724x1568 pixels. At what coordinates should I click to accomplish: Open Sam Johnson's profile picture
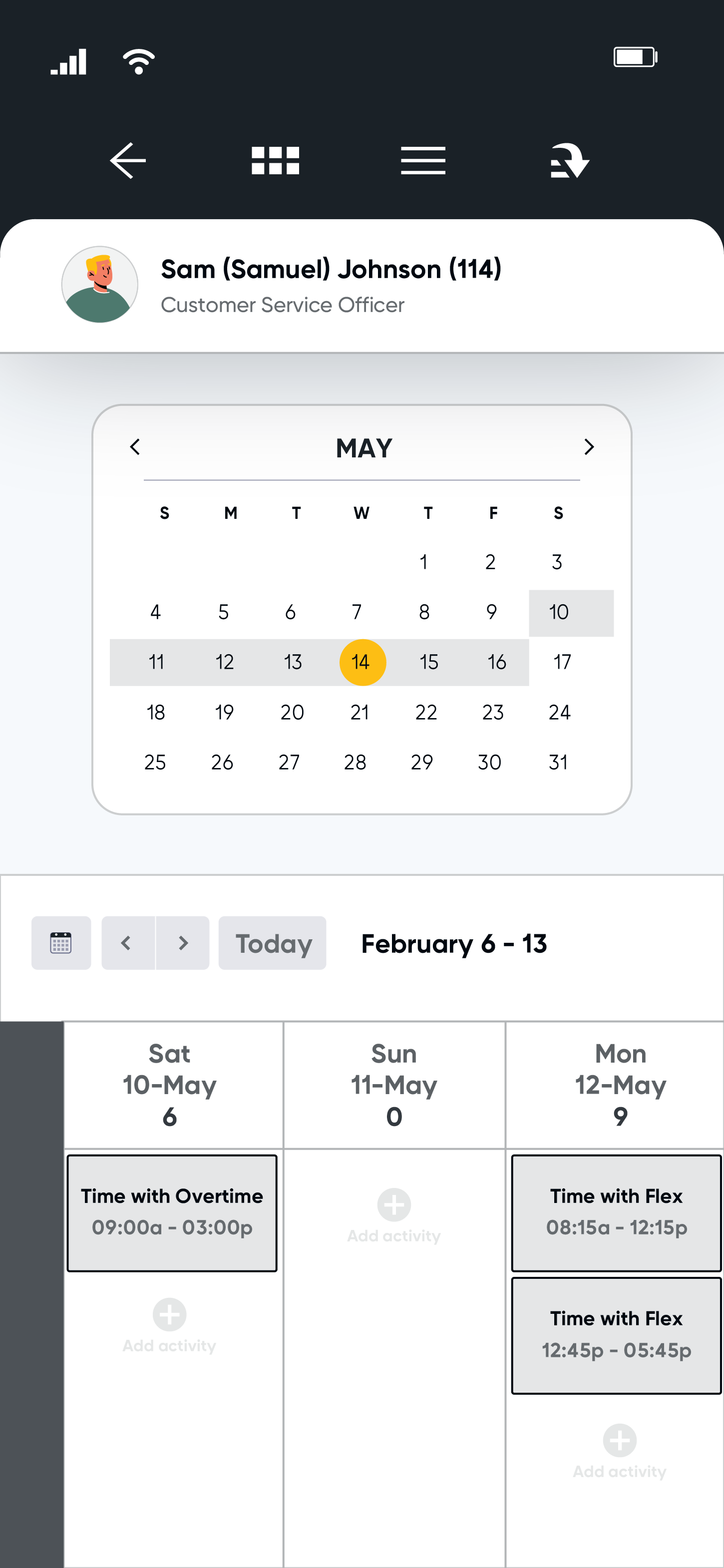100,284
